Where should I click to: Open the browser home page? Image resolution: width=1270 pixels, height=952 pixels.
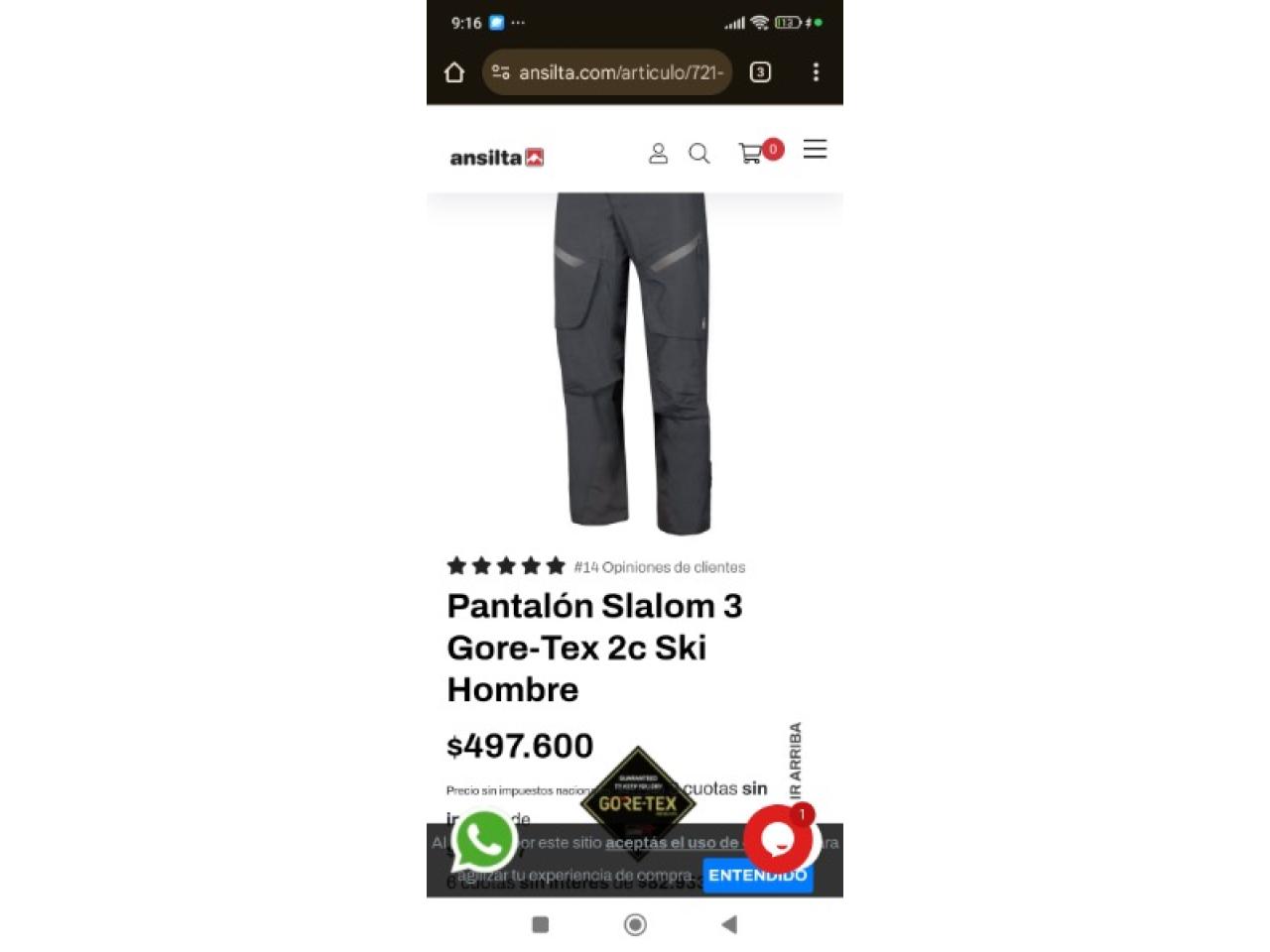click(454, 72)
